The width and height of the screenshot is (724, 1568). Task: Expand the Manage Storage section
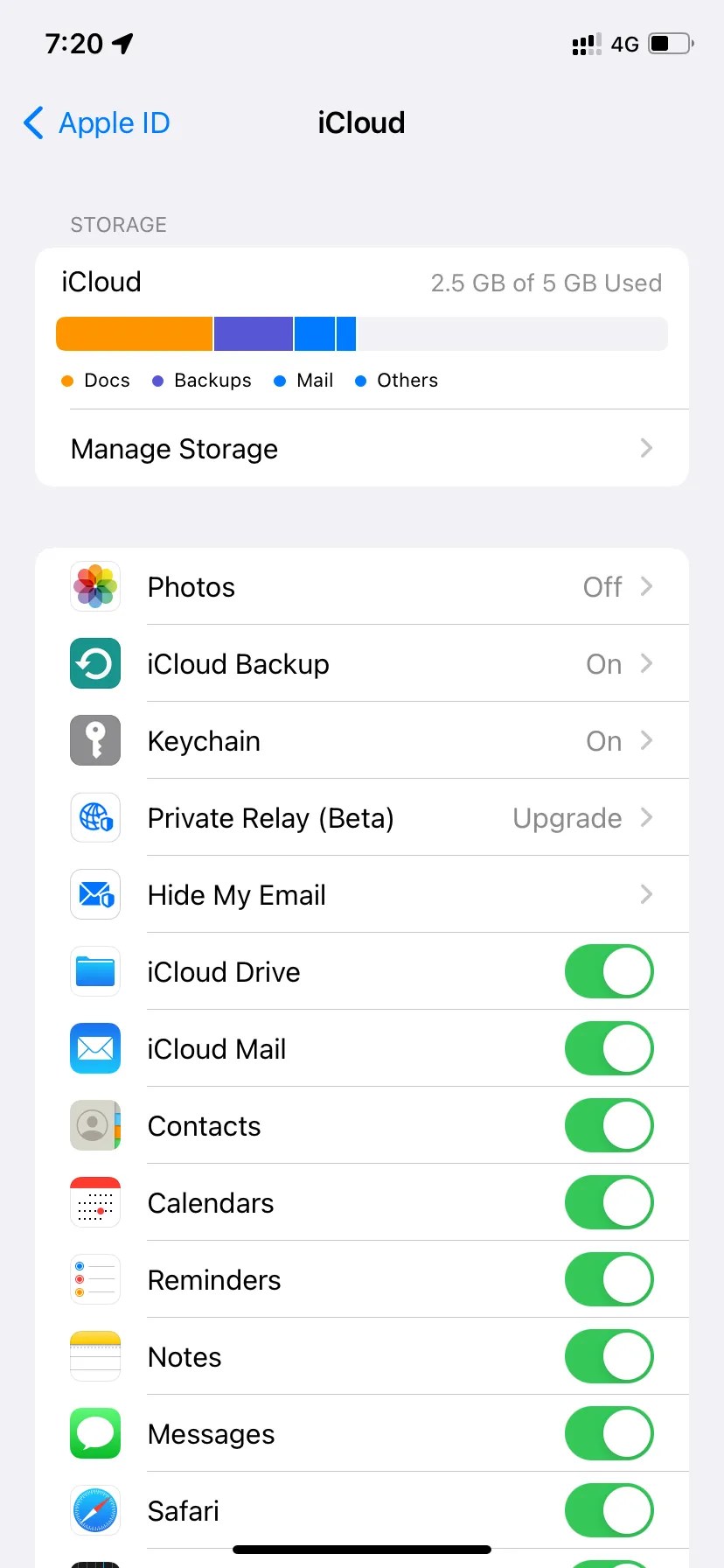[x=362, y=448]
